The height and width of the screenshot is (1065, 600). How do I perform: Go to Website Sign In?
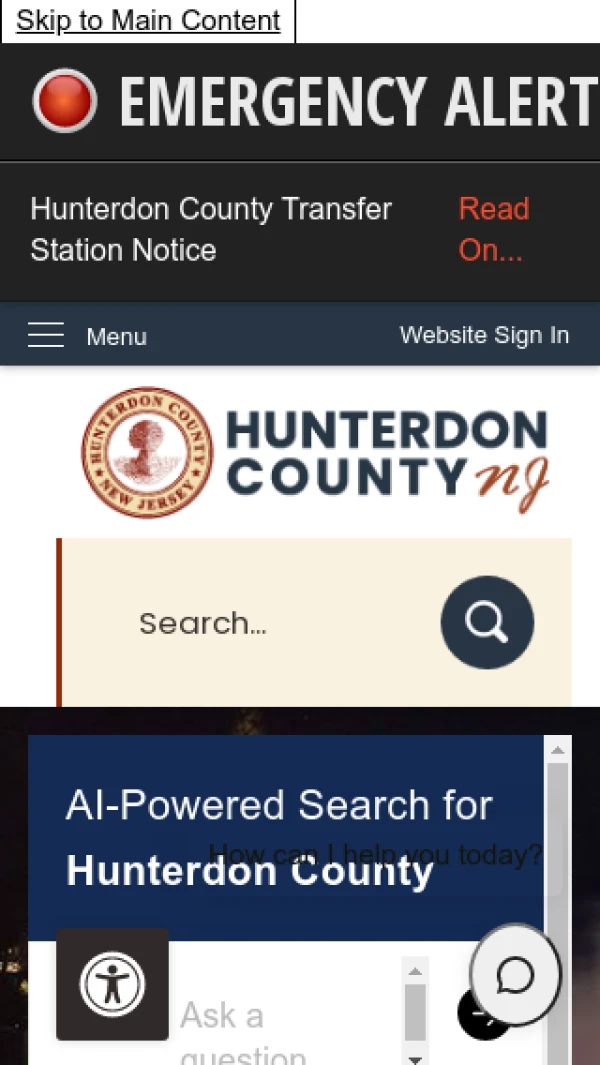484,335
